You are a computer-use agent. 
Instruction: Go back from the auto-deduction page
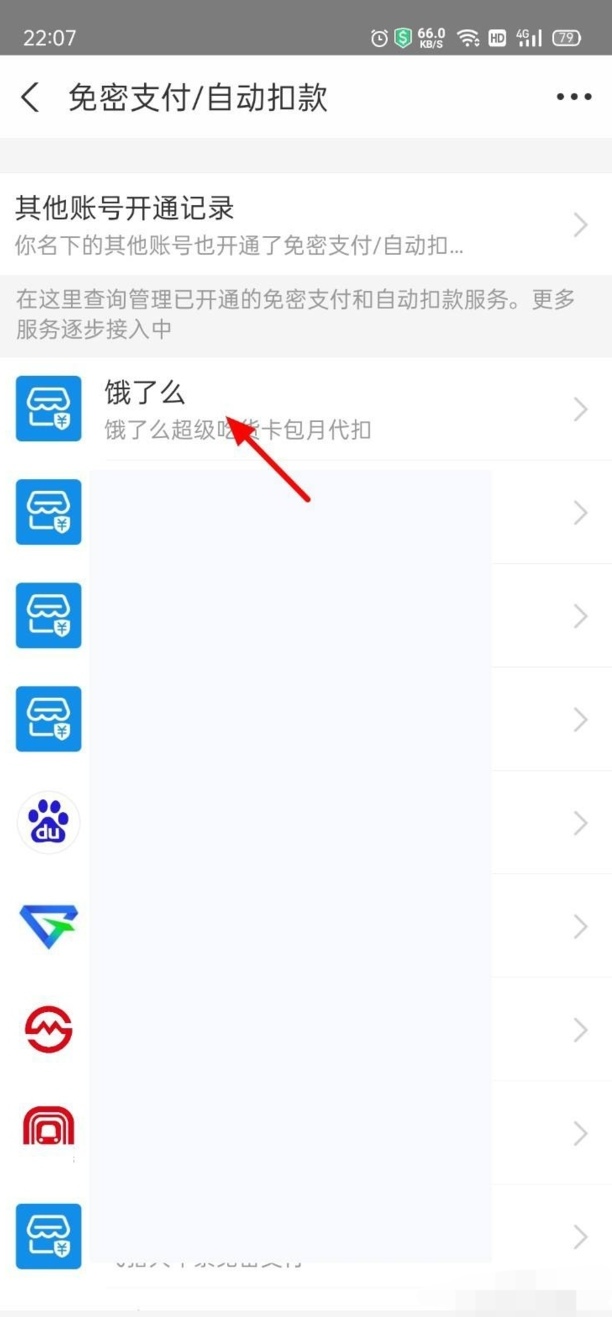point(31,98)
